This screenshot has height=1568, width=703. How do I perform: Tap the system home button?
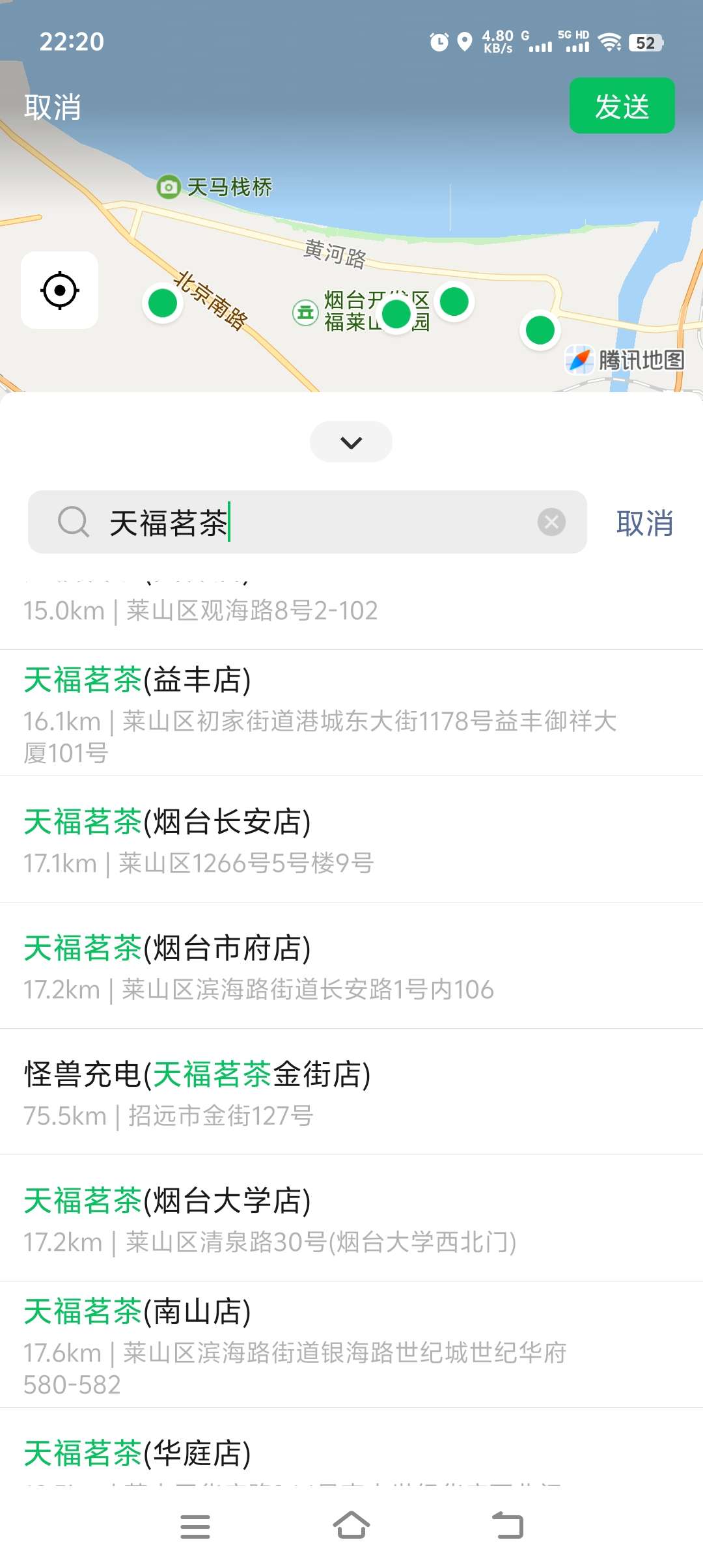click(x=351, y=1526)
